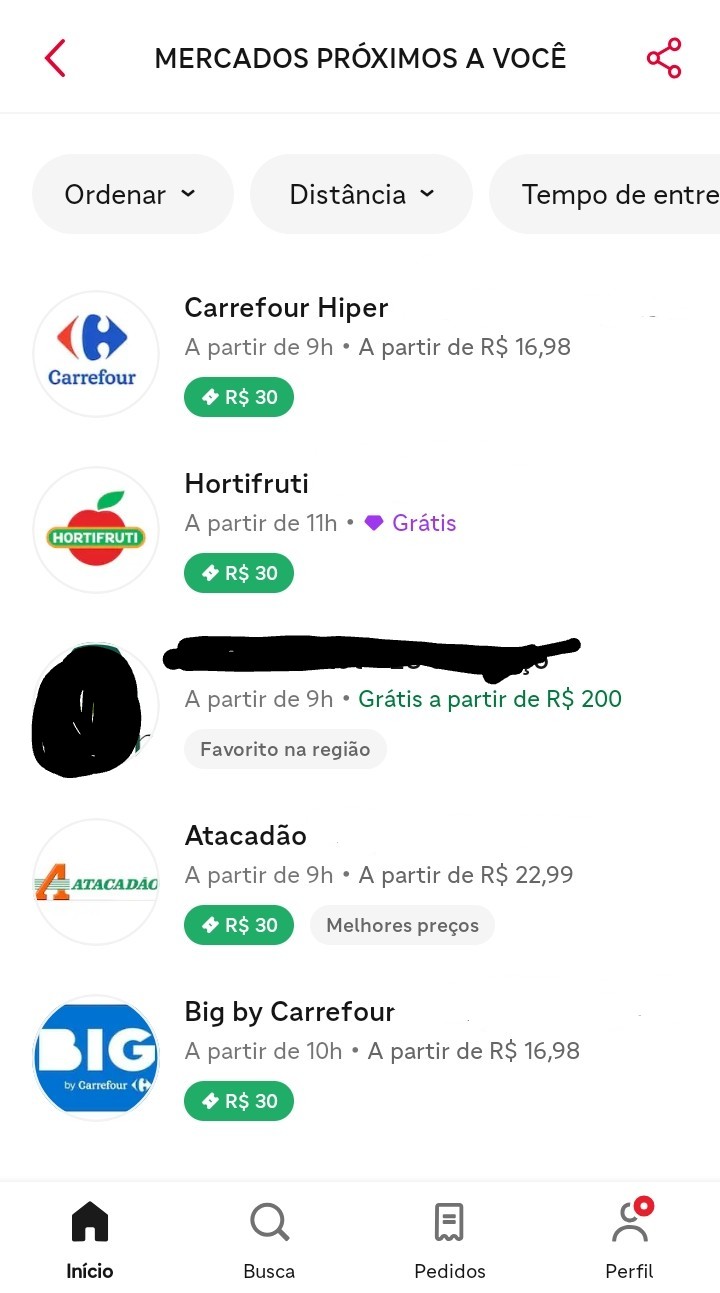Switch to the Pedidos tab

click(450, 1240)
